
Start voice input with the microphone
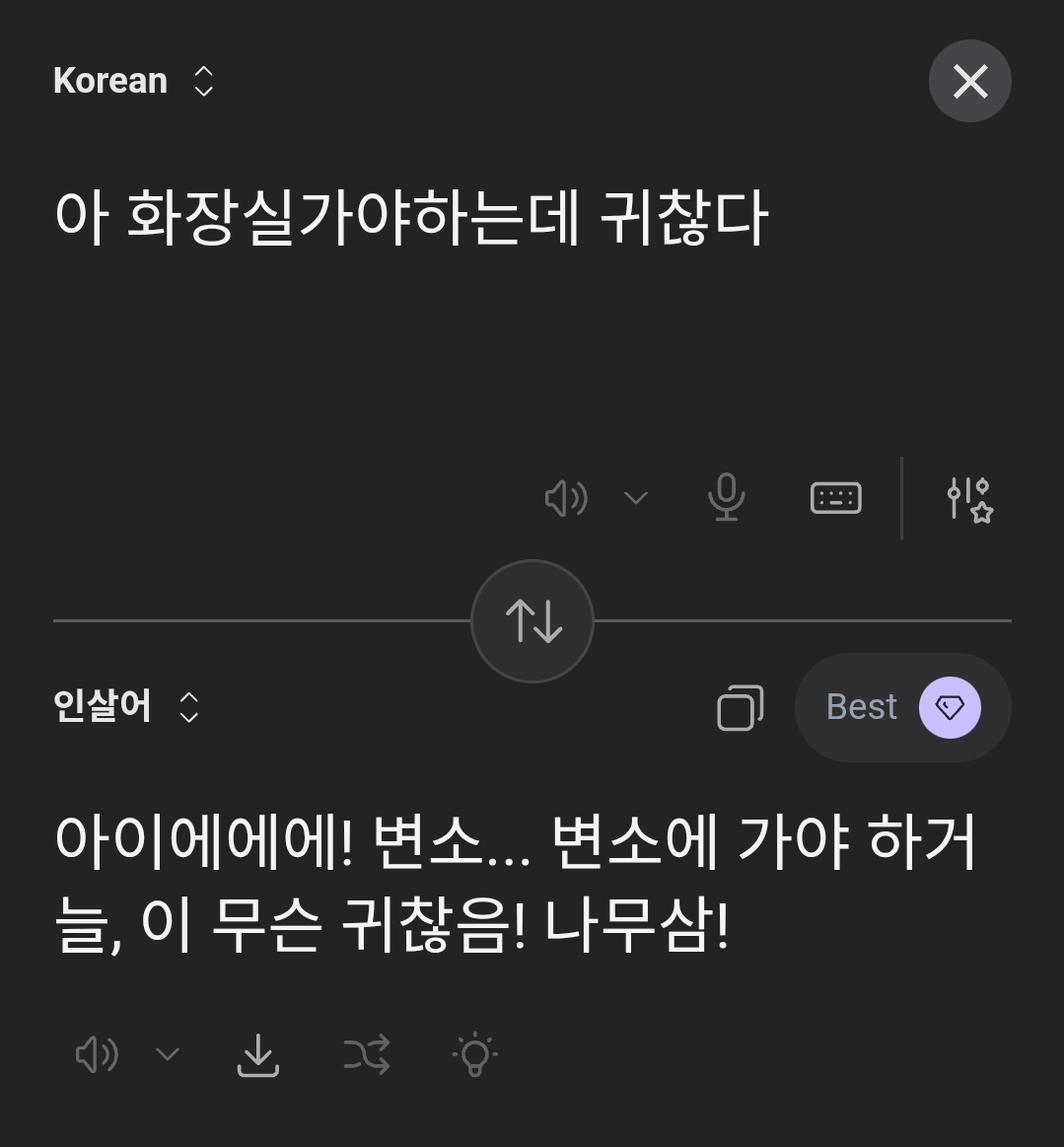[726, 498]
